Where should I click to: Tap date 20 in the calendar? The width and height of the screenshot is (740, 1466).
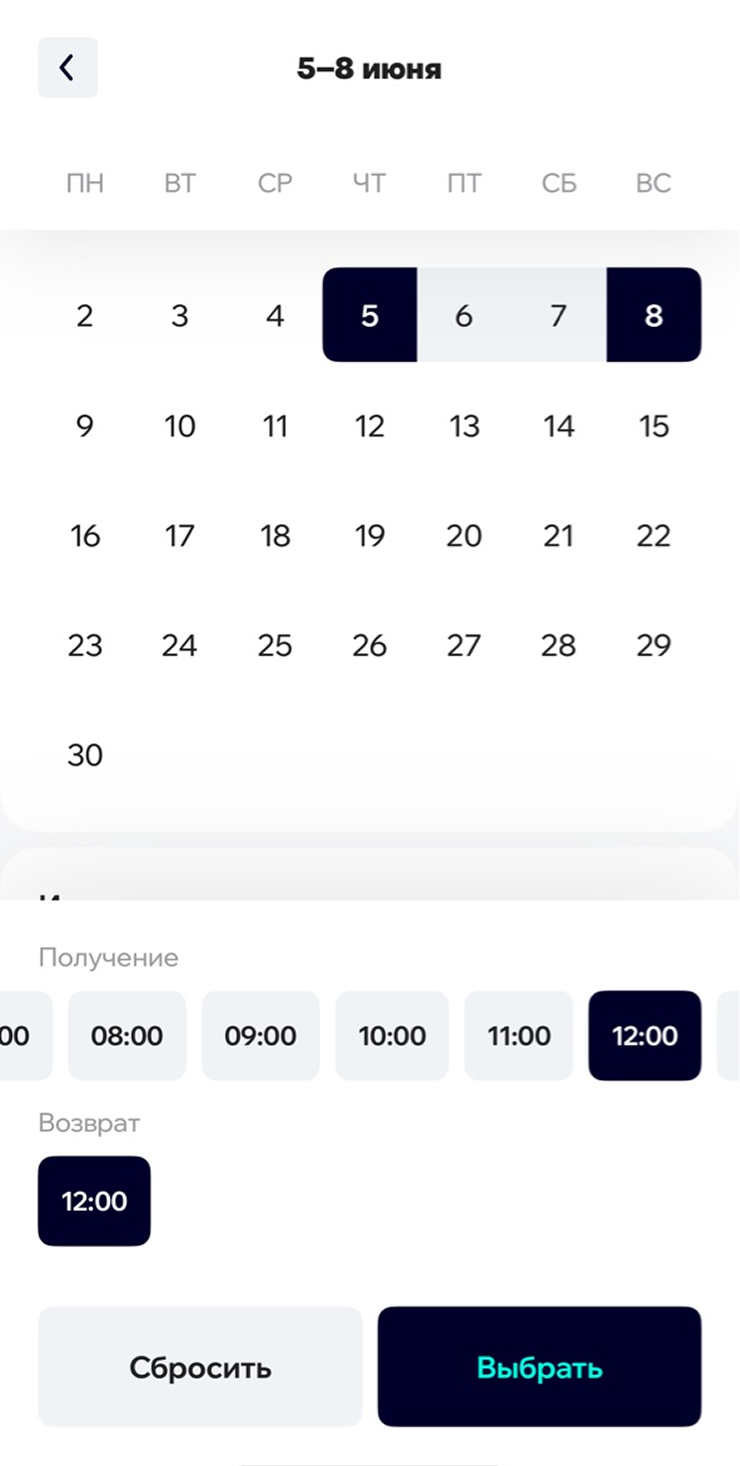click(463, 536)
